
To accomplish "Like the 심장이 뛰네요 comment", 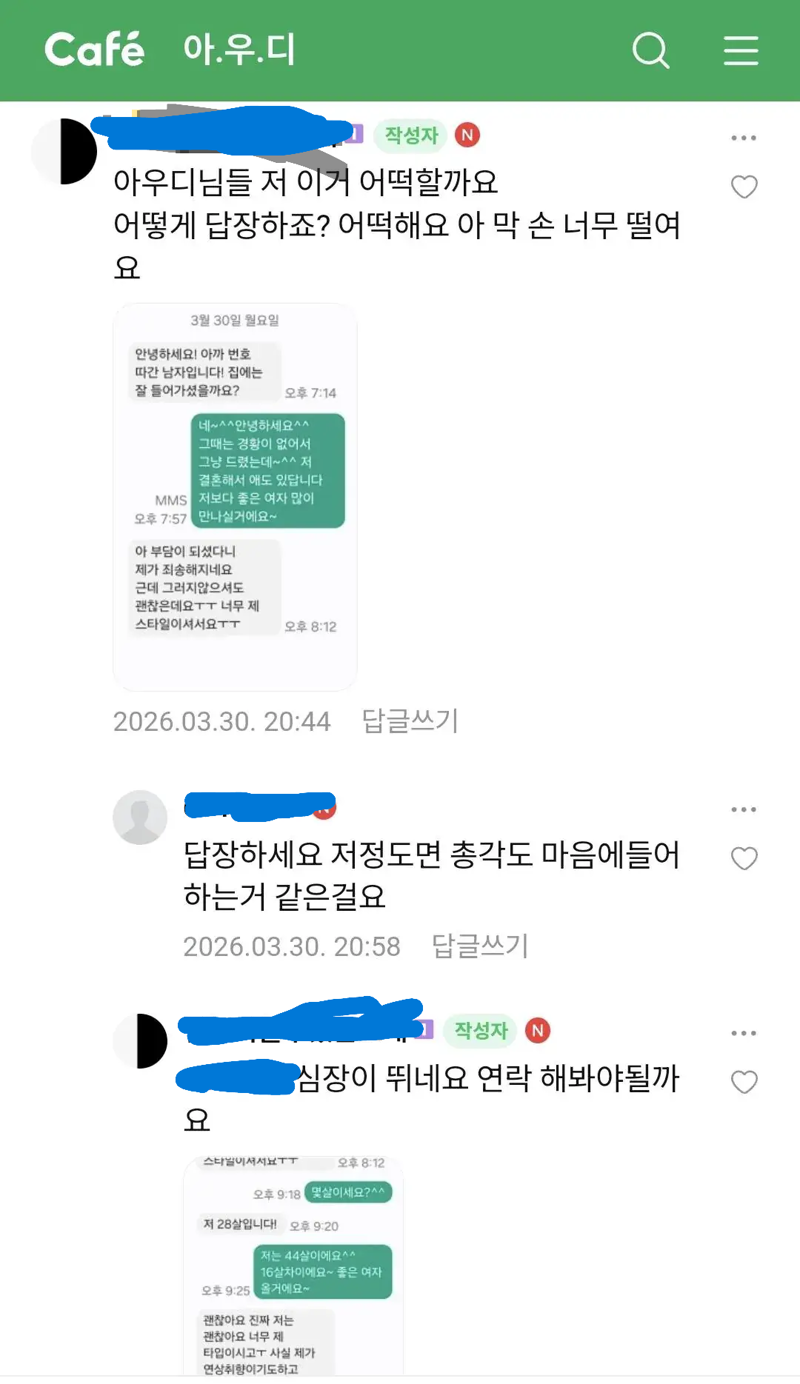I will pyautogui.click(x=744, y=1082).
